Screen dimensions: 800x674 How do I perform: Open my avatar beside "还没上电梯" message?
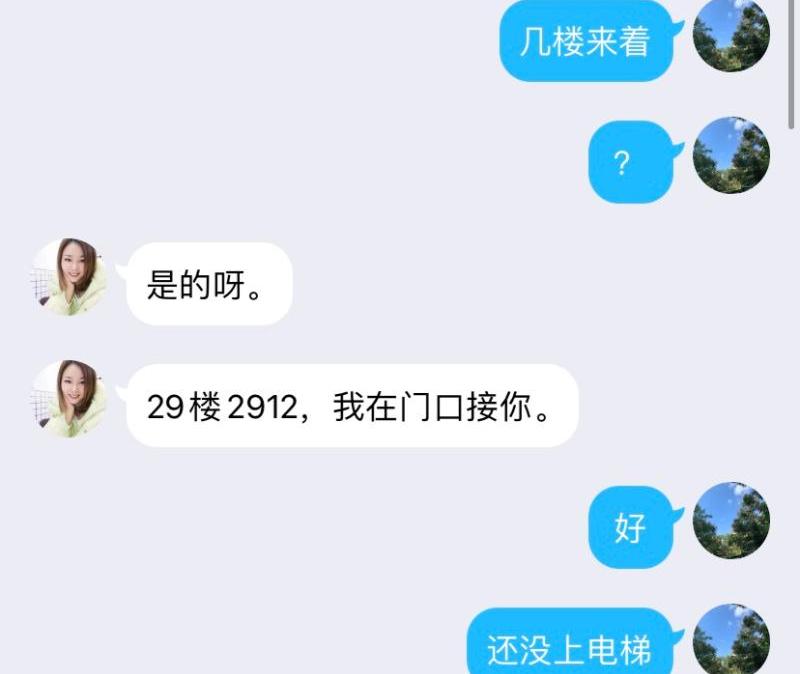tap(731, 640)
